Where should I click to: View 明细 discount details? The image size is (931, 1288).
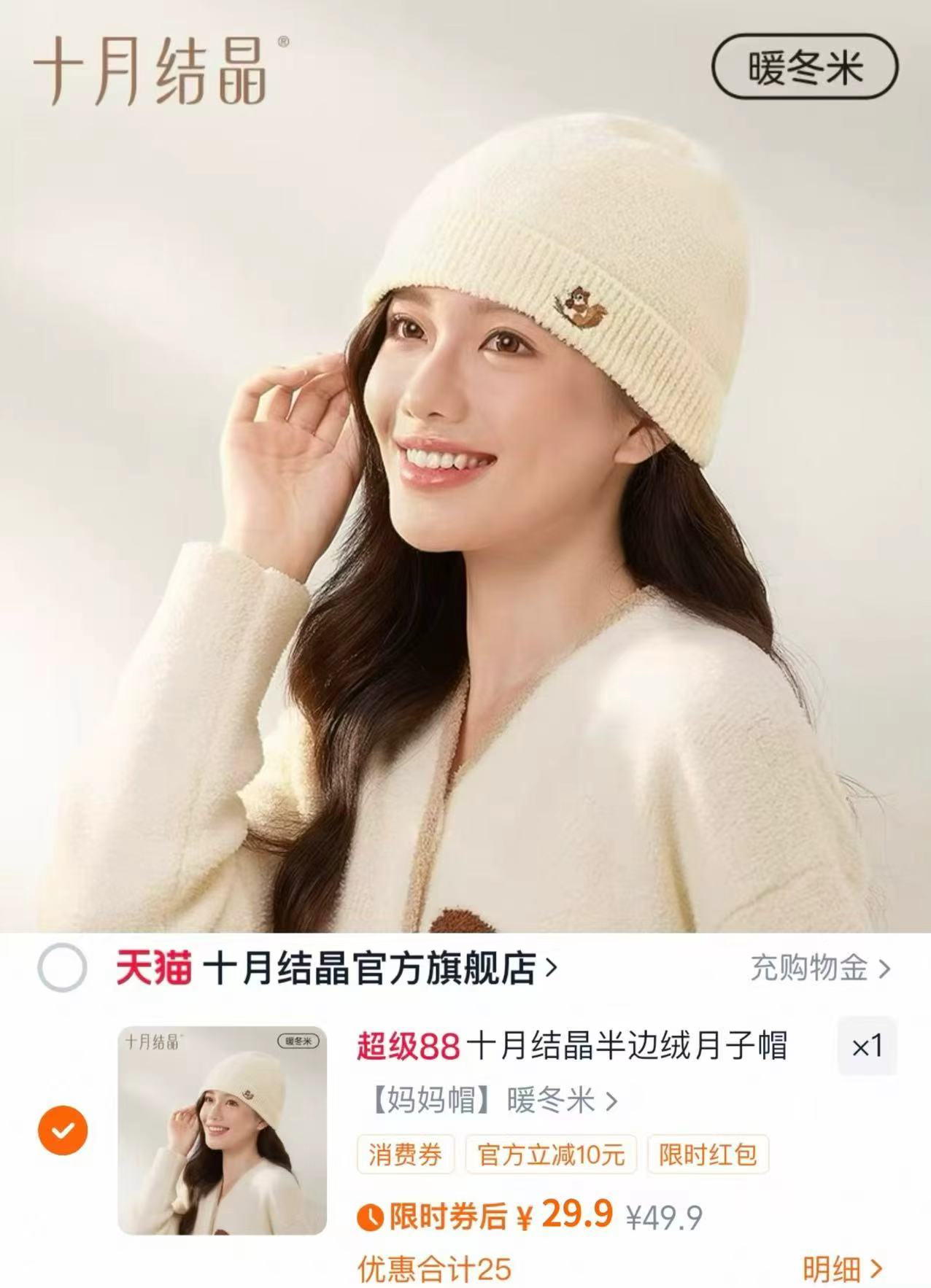point(842,1269)
